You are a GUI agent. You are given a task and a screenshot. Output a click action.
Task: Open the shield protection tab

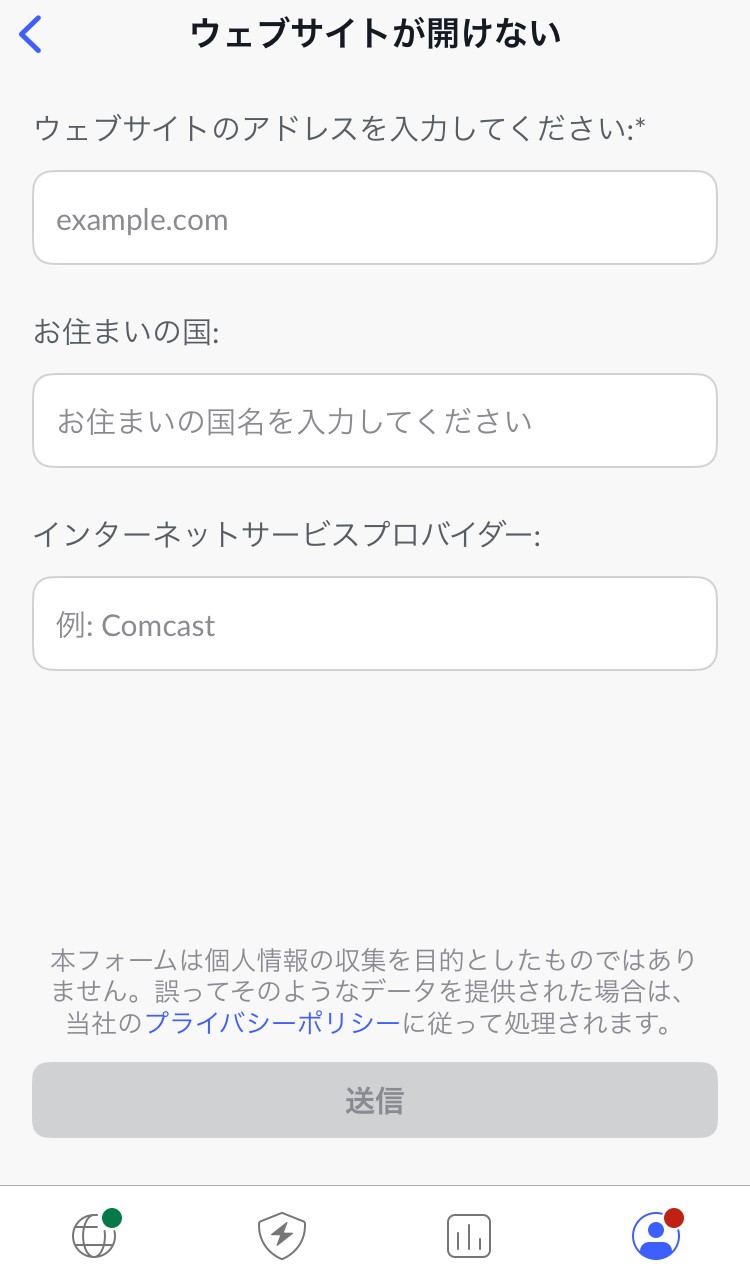point(282,1236)
